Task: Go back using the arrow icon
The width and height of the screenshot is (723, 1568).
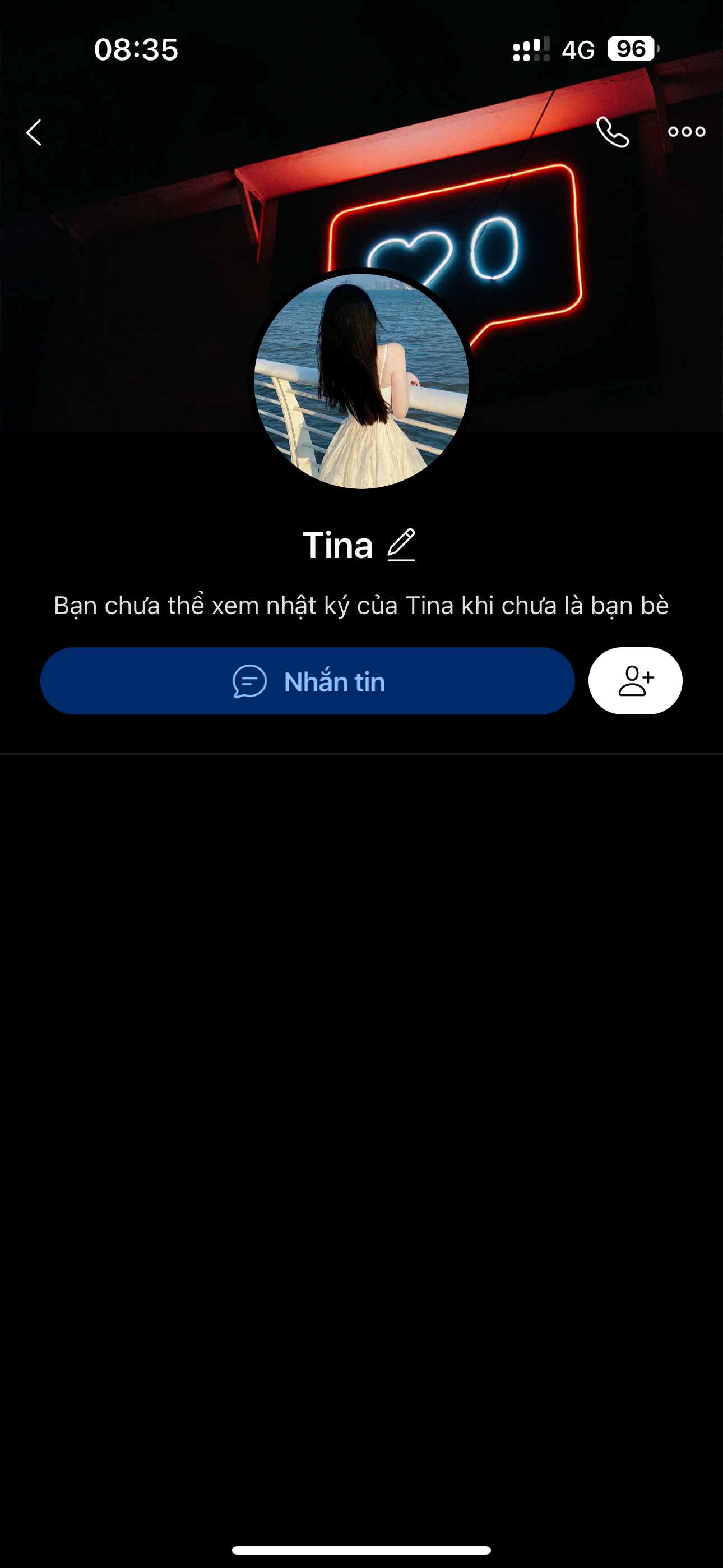Action: [x=34, y=132]
